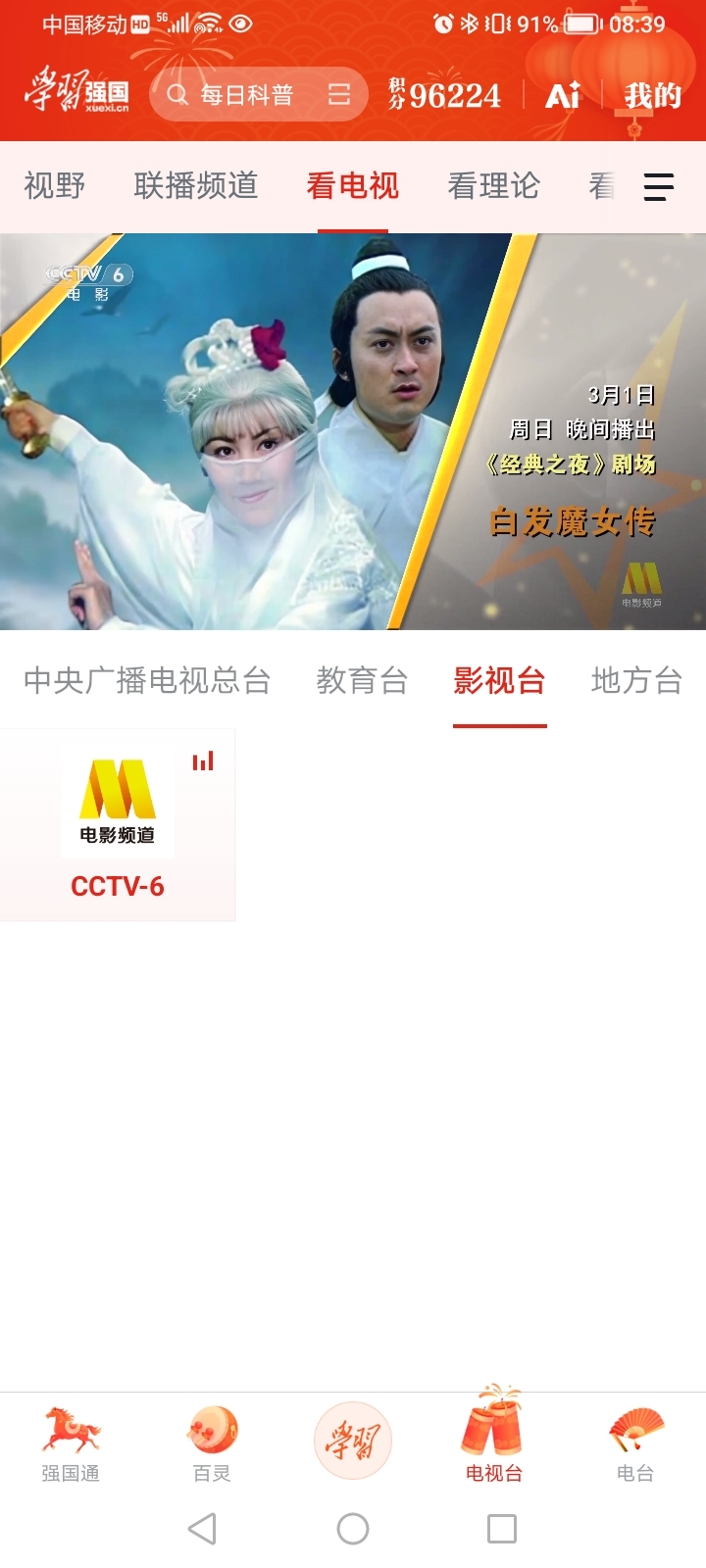Open the 百灵 bottom tab
This screenshot has height=1568, width=706.
[212, 1444]
